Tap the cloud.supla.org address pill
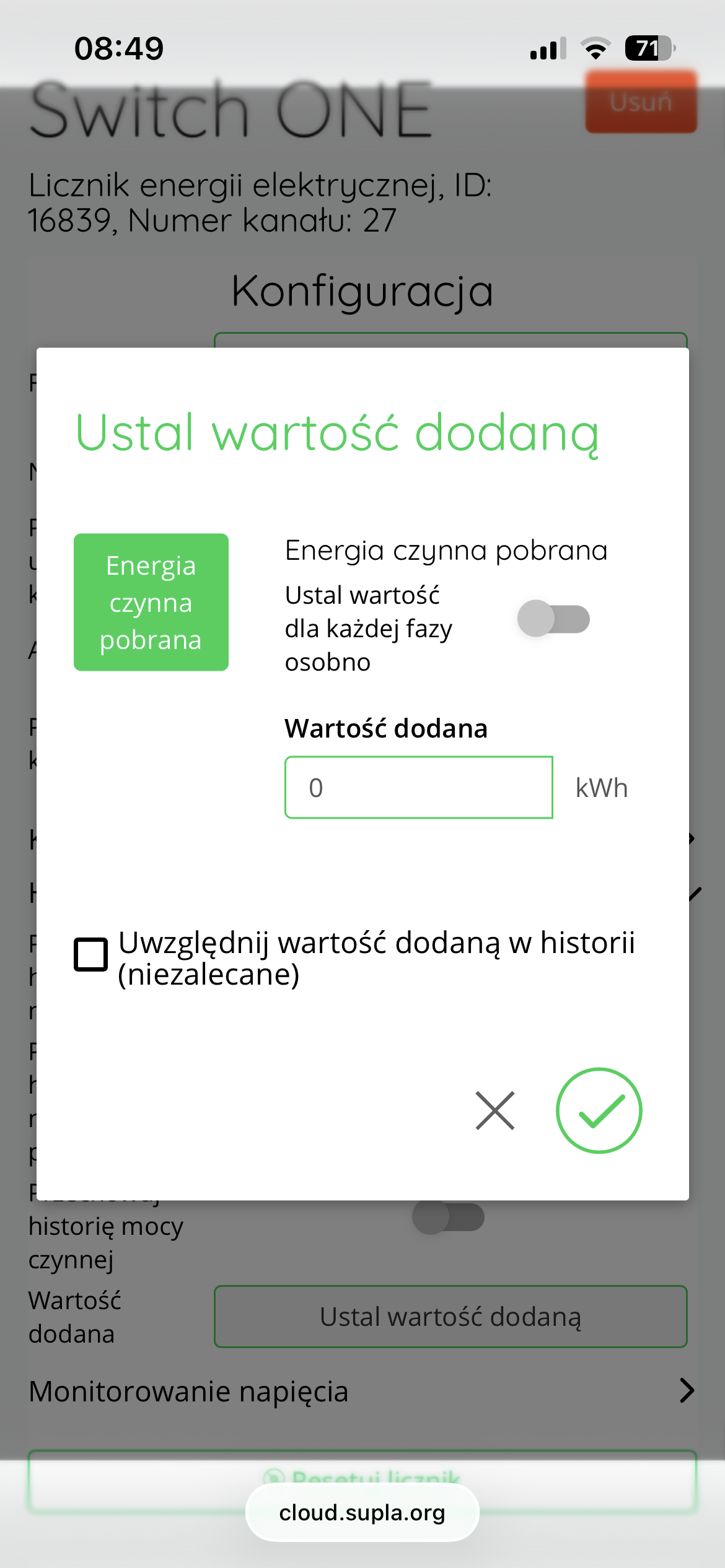 [x=362, y=1512]
